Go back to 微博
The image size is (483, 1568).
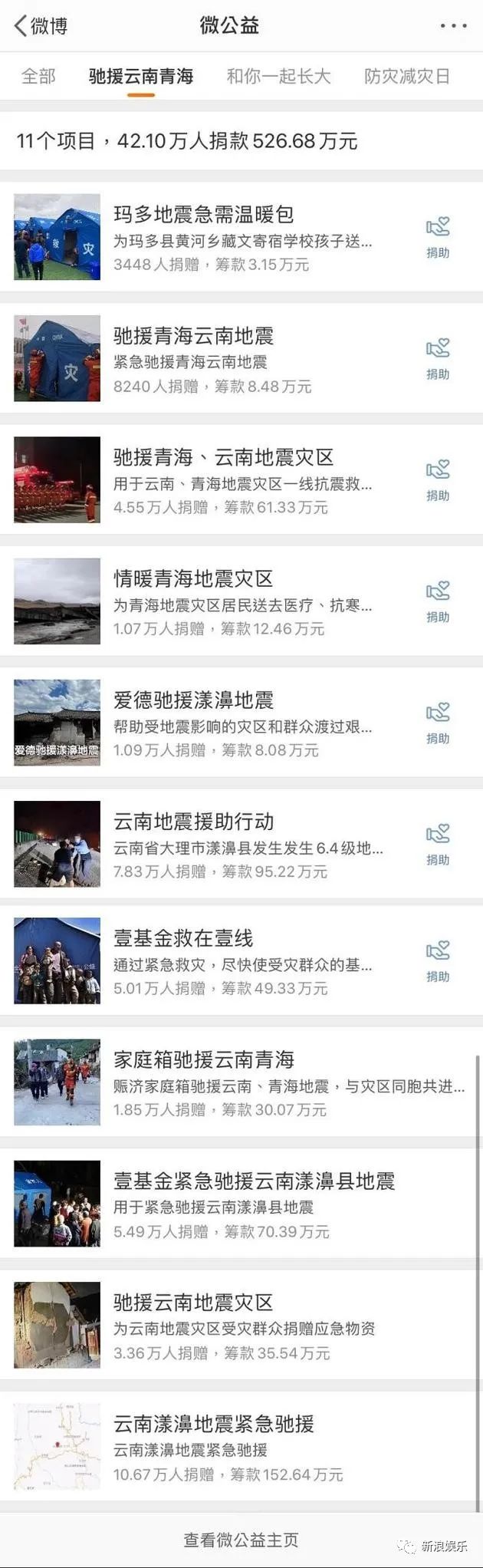click(41, 25)
